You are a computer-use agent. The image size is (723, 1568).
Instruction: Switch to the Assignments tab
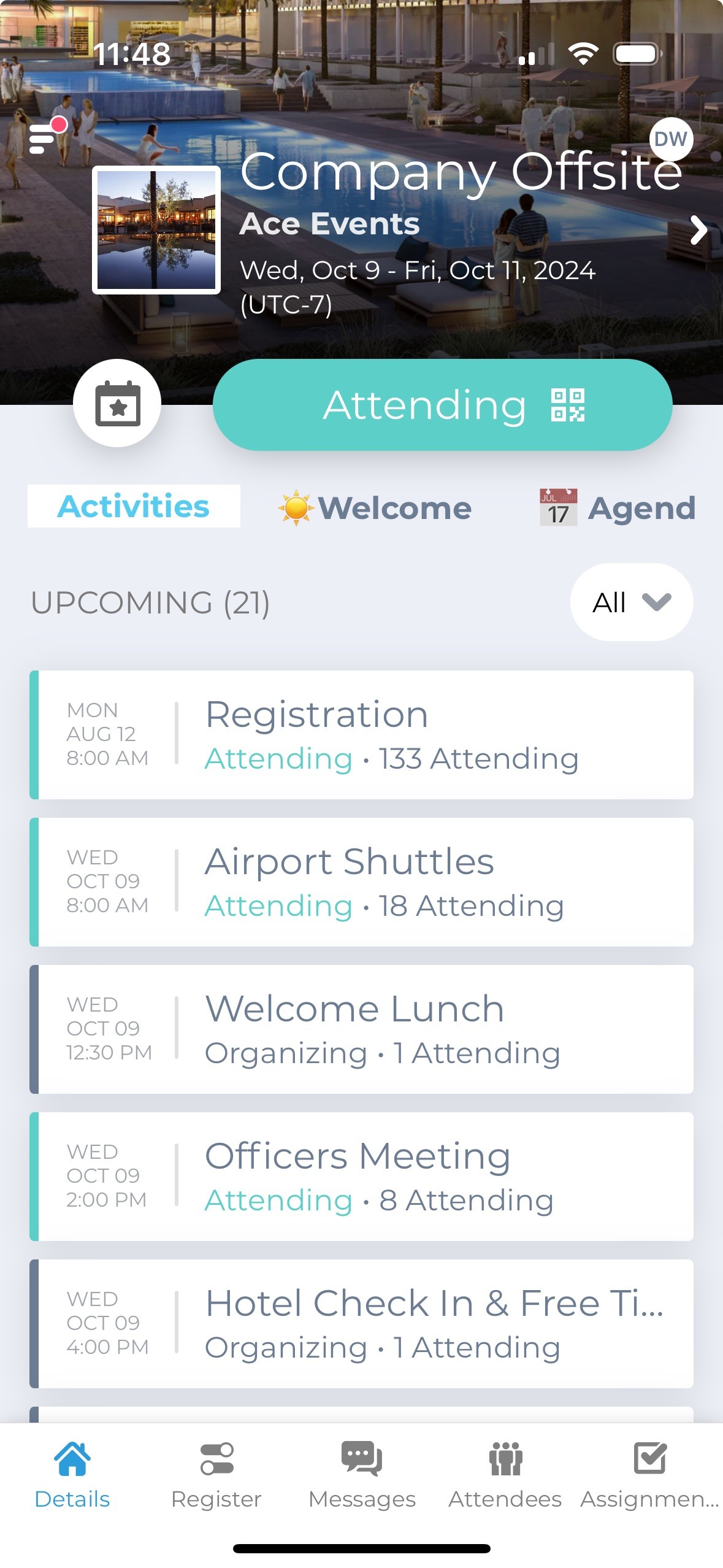pos(649,1475)
